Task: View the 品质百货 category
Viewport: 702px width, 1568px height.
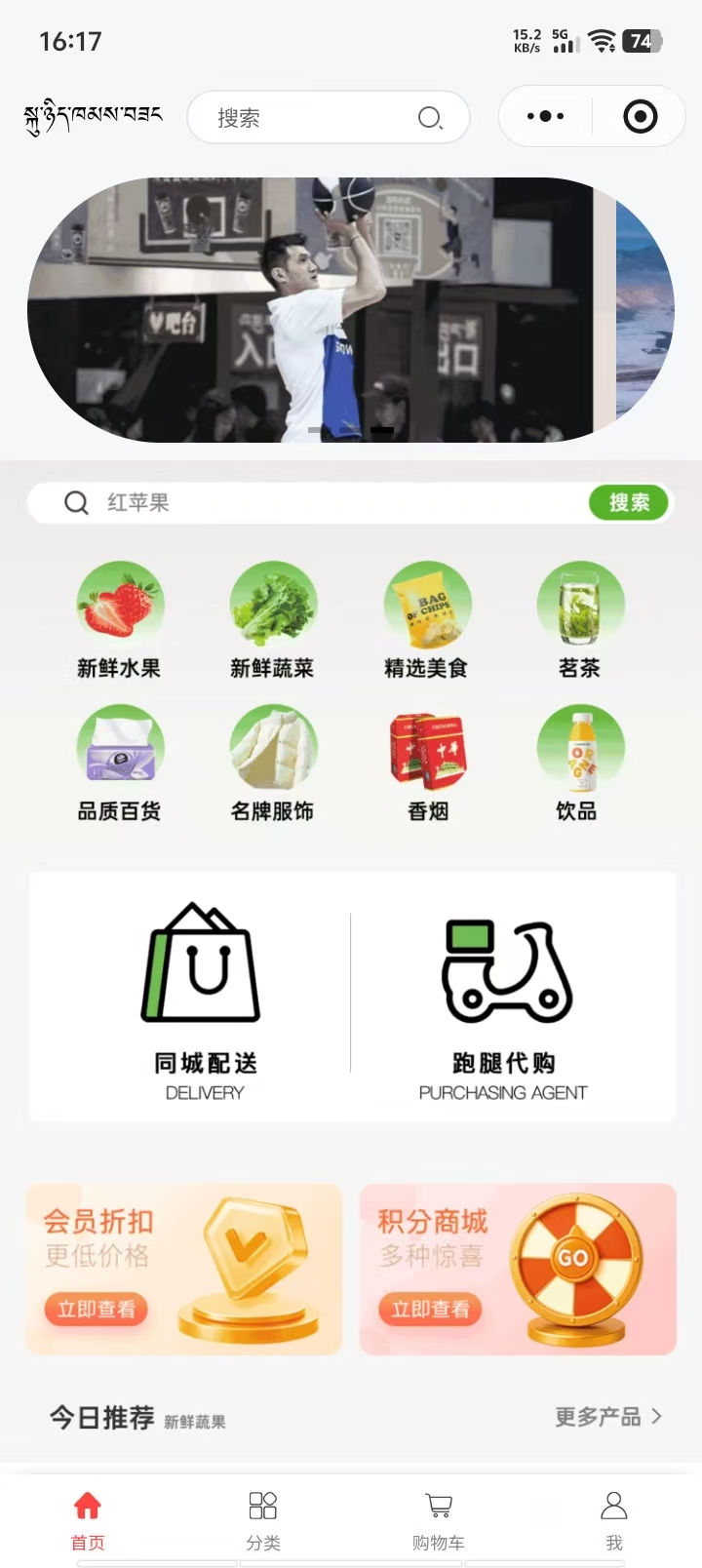Action: coord(120,763)
